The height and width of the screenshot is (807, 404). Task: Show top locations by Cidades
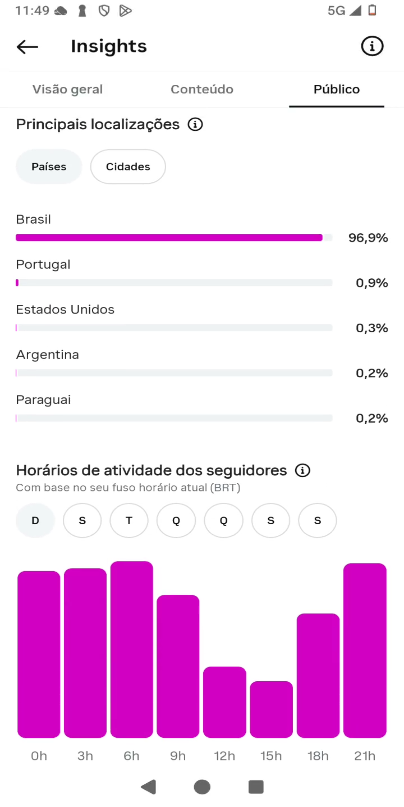click(128, 167)
